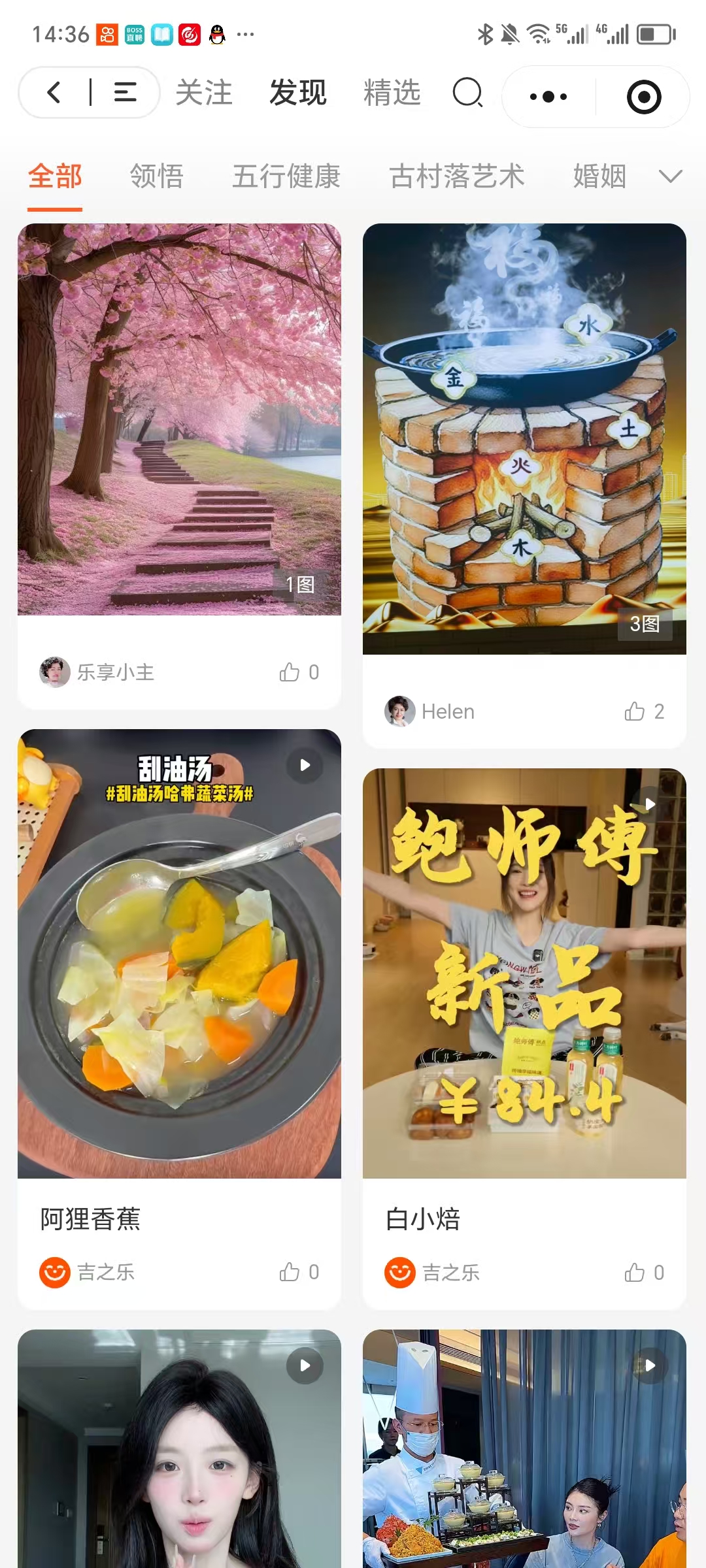The height and width of the screenshot is (1568, 706).
Task: Open the mini program three-dot menu
Action: [x=548, y=97]
